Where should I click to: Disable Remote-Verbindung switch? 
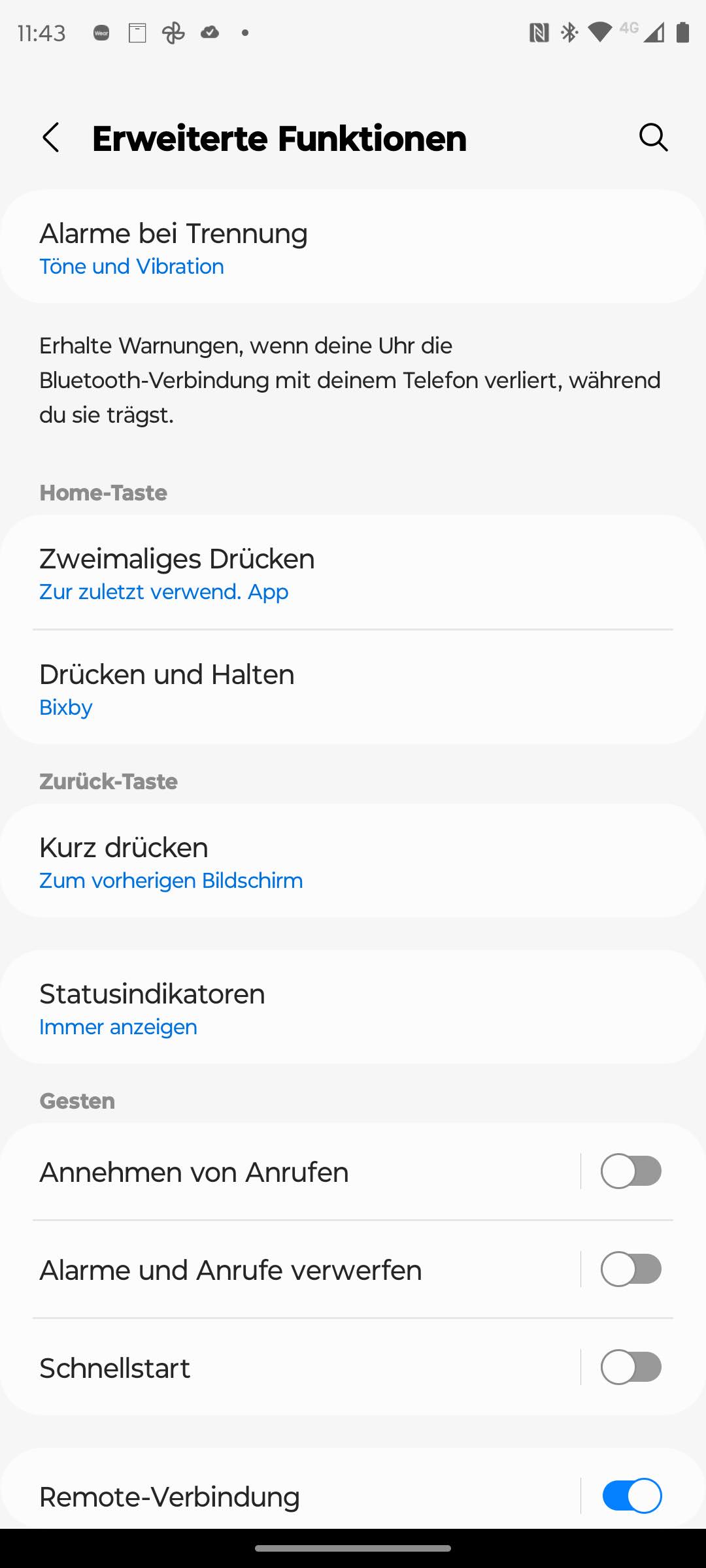[x=631, y=1495]
